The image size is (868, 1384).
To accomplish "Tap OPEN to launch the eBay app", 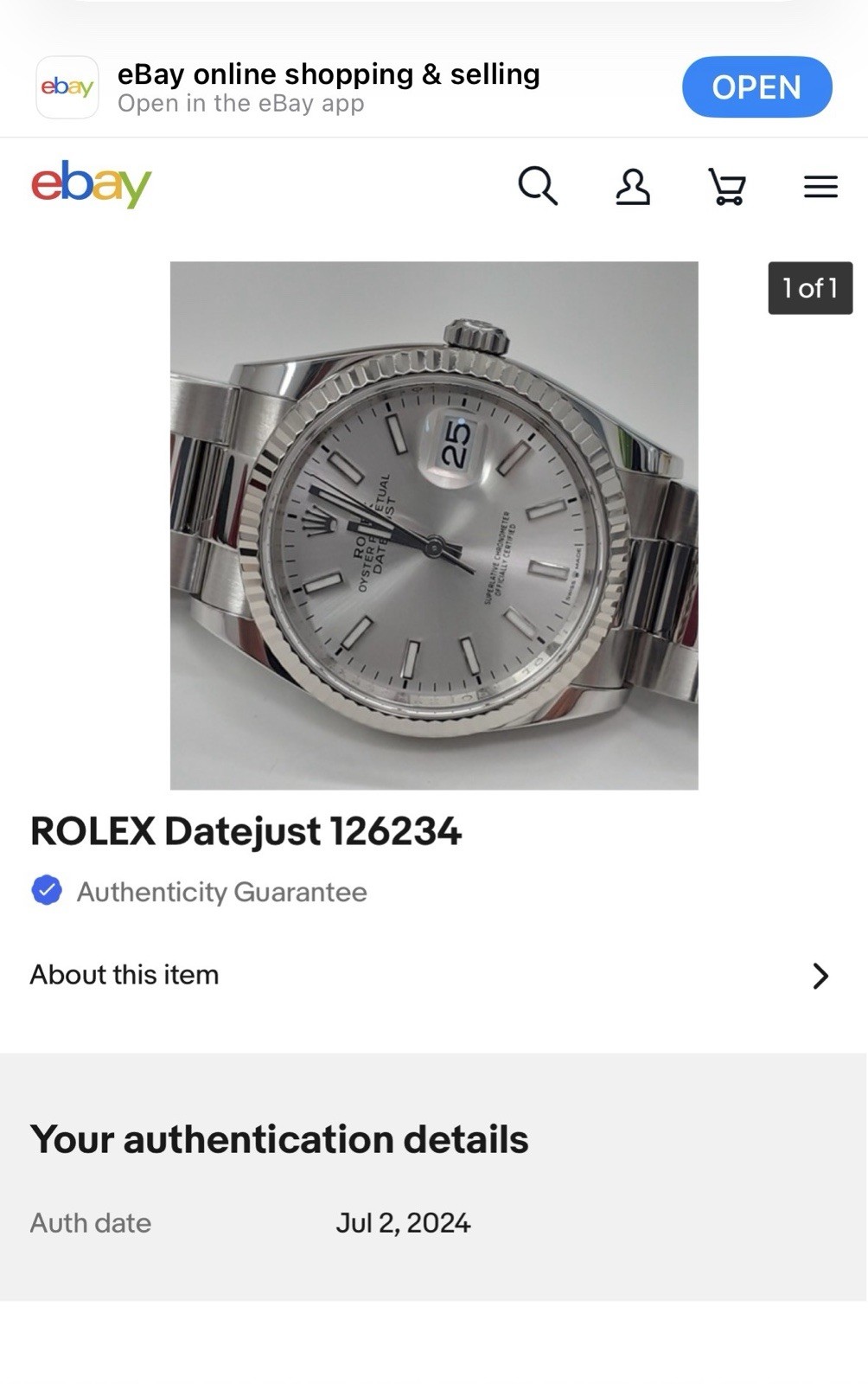I will (756, 87).
